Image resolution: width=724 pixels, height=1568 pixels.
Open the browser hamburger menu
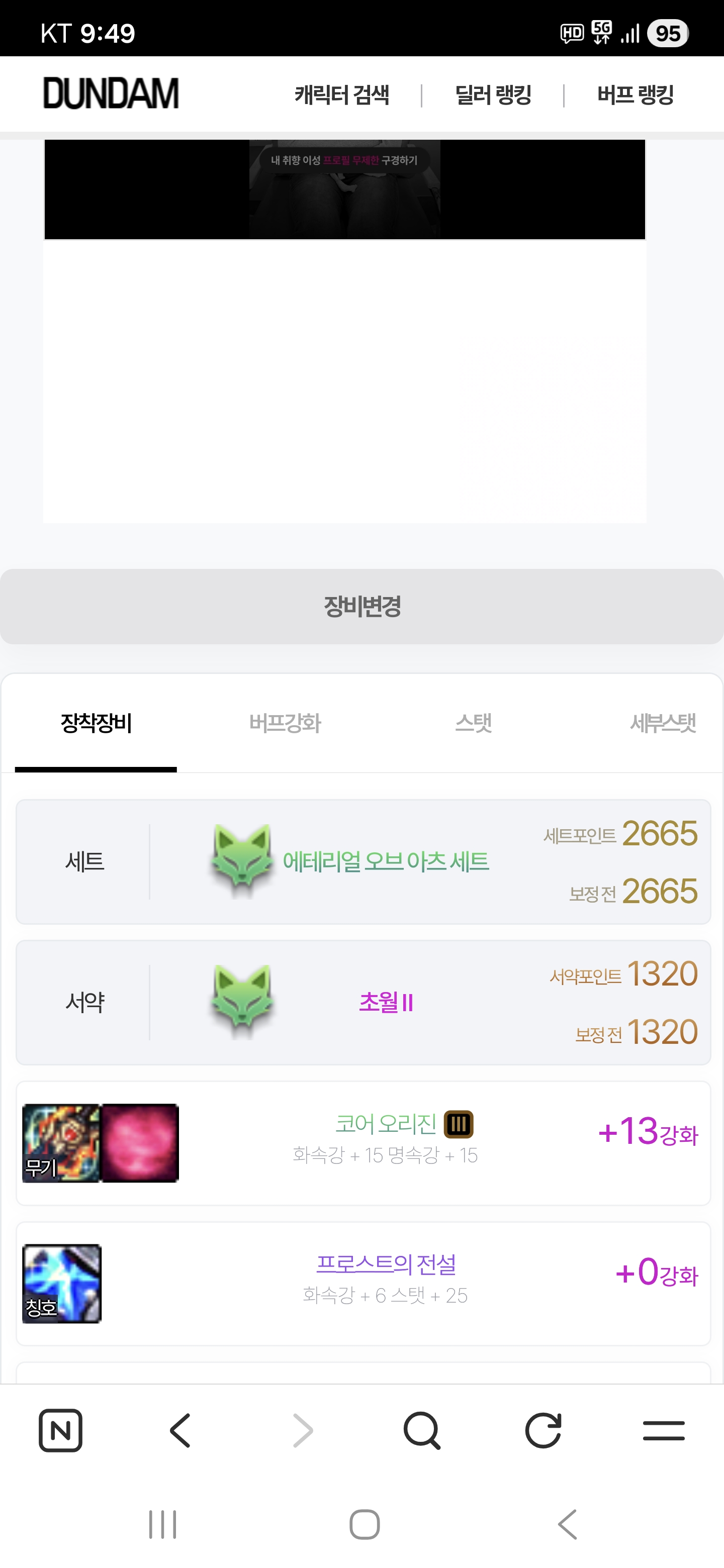click(x=664, y=1430)
